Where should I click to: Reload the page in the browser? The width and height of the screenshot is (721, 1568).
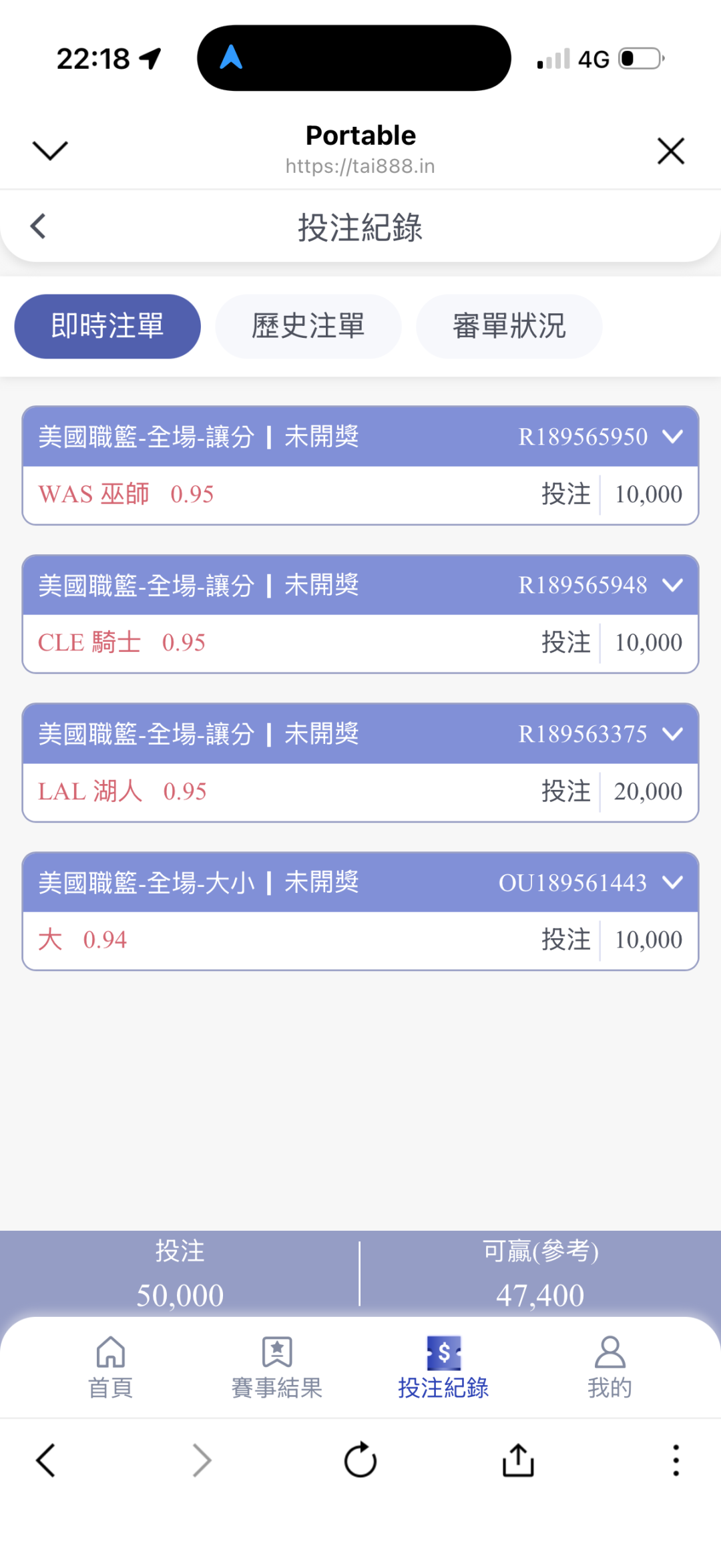(360, 1460)
